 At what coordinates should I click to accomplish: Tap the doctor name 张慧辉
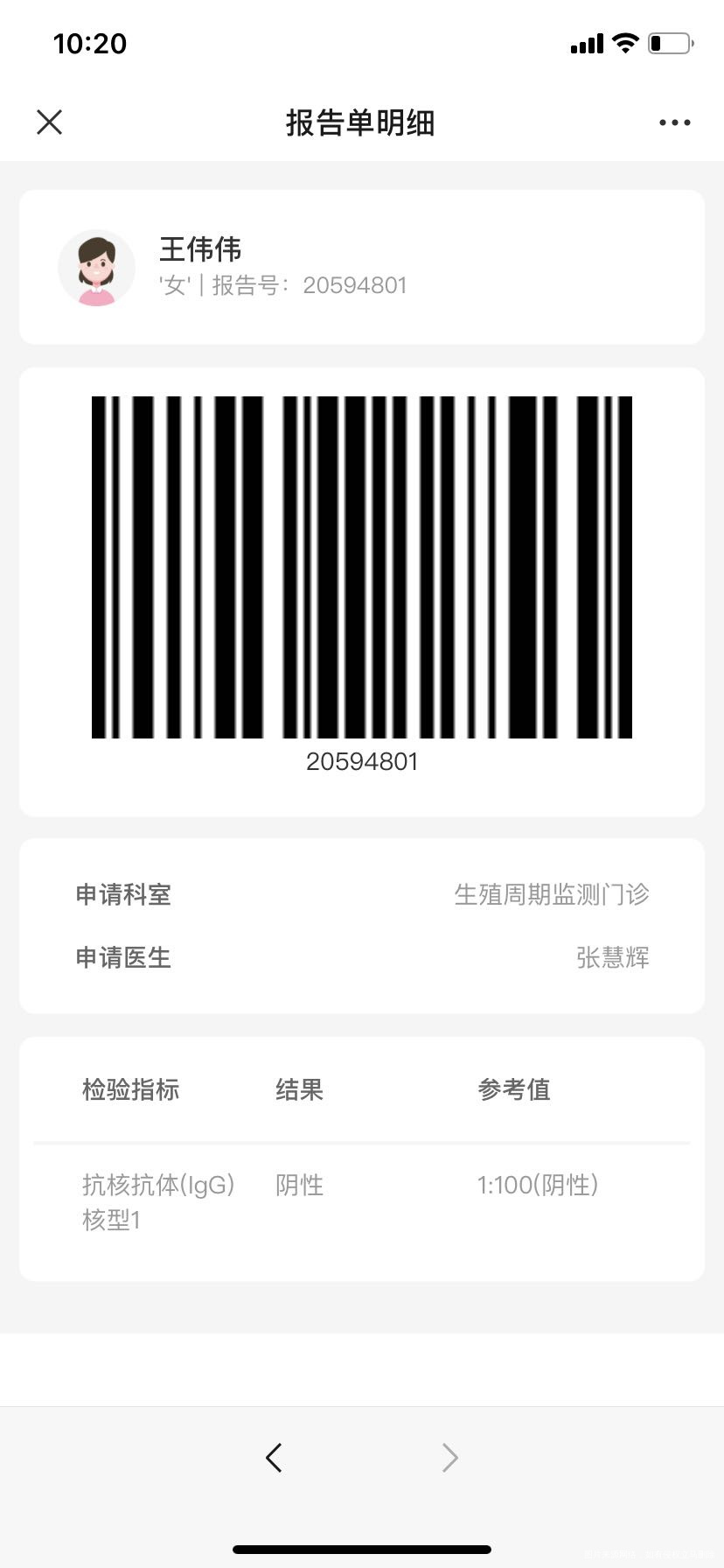pos(614,958)
